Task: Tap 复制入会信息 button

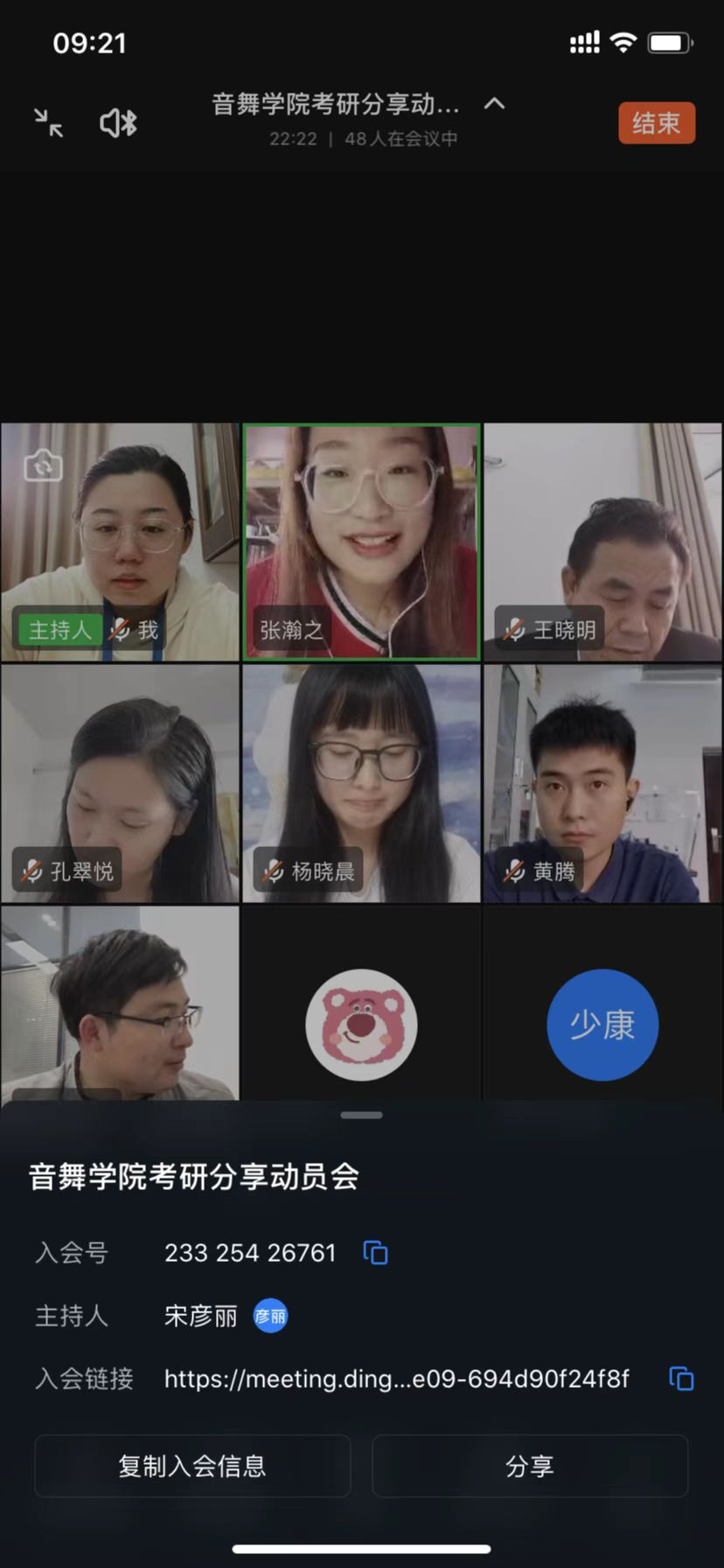Action: (192, 1466)
